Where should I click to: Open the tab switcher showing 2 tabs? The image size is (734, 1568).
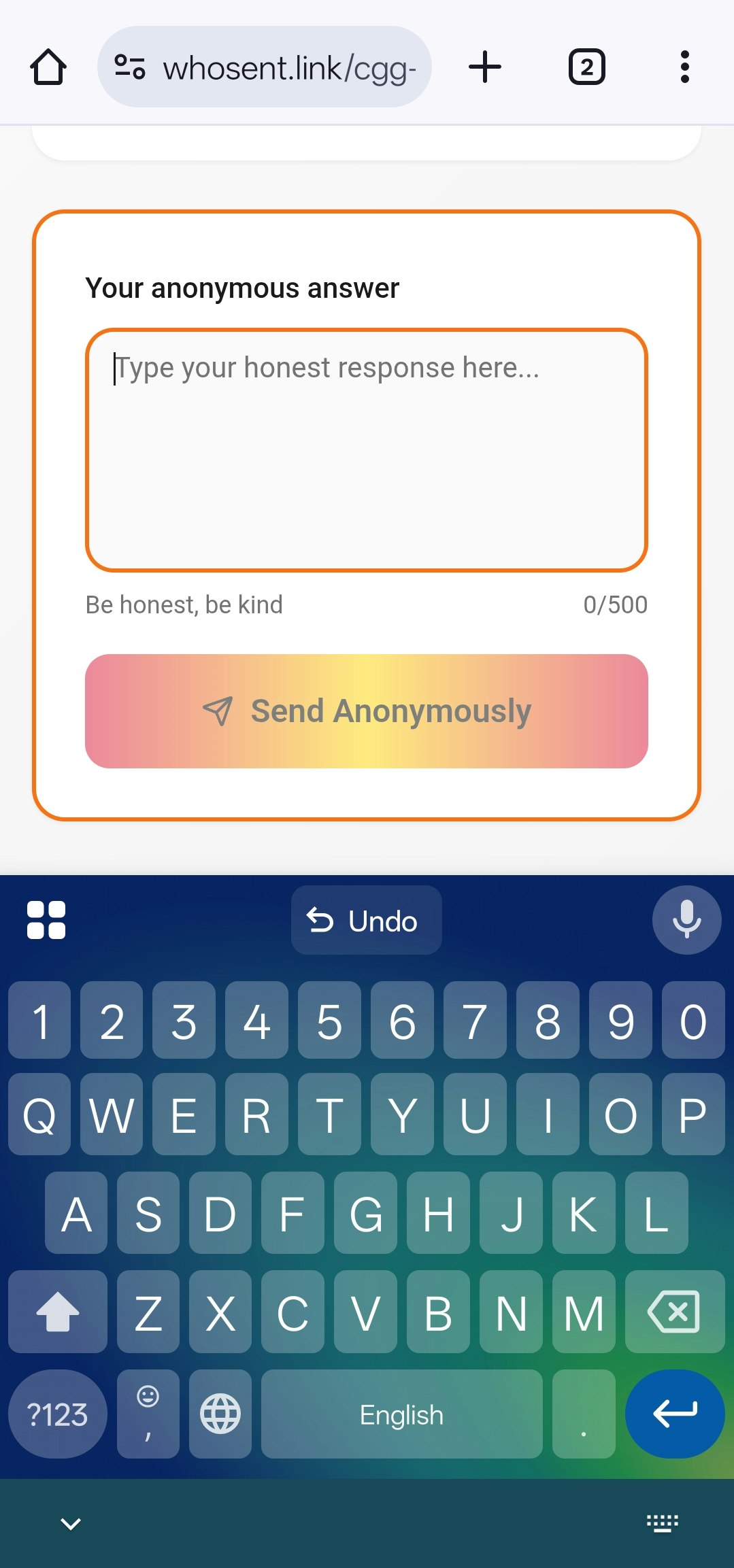(x=586, y=67)
